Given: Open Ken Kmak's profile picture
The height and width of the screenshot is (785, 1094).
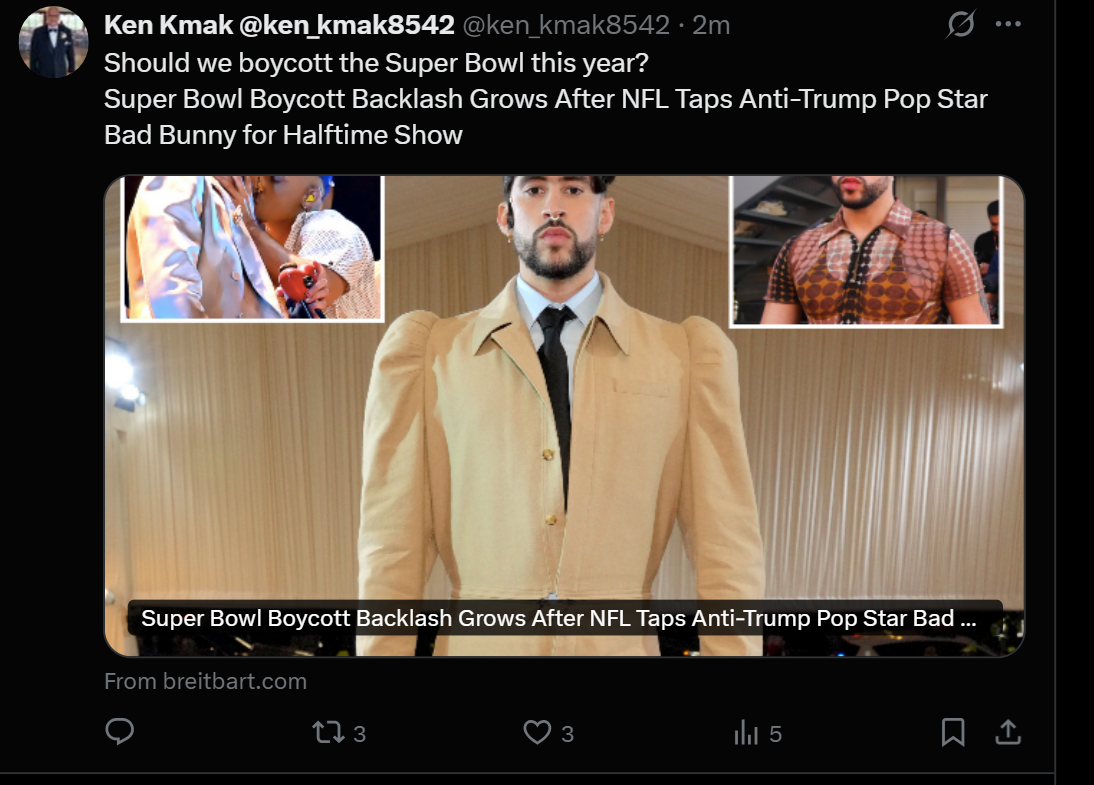Looking at the screenshot, I should [x=53, y=42].
